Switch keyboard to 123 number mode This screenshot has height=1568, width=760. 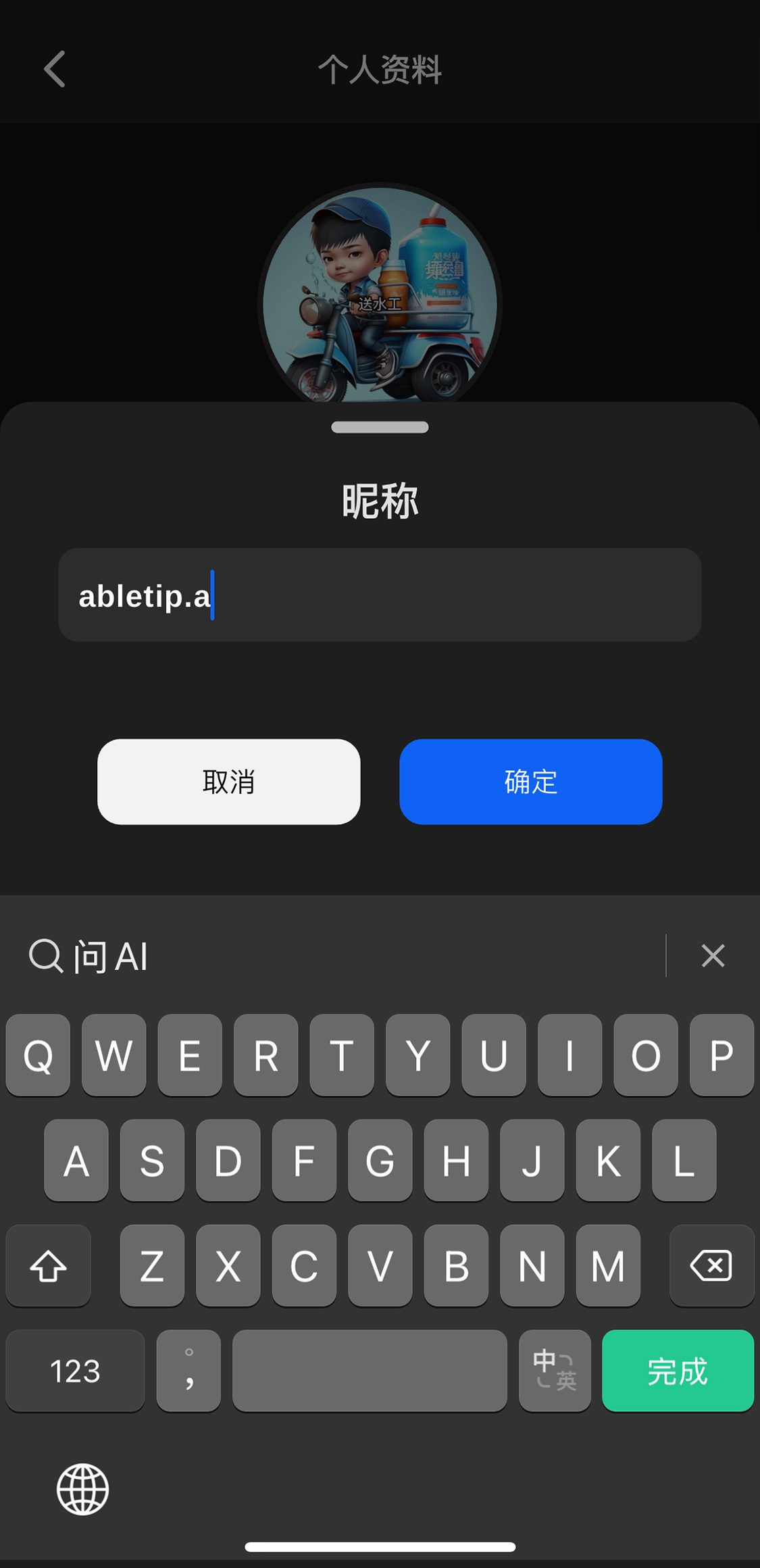75,1371
